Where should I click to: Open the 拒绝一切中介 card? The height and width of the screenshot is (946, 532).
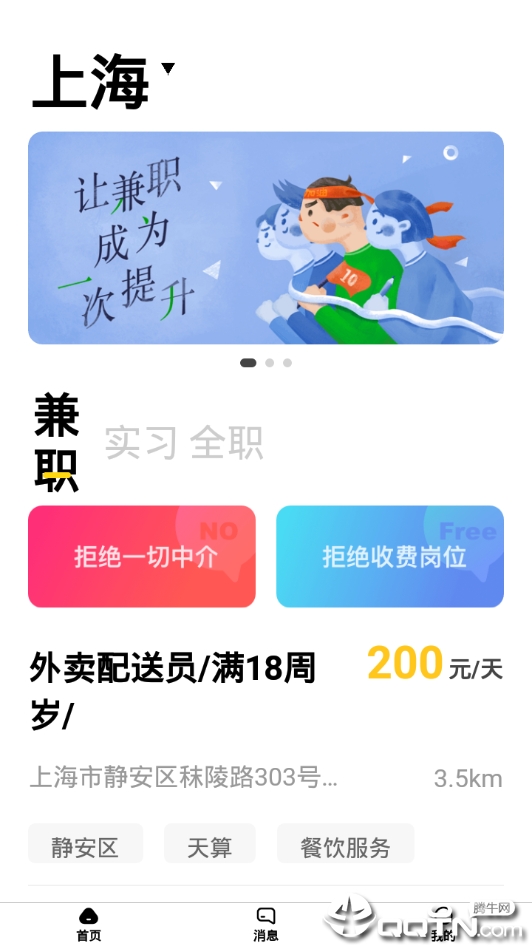pos(142,556)
